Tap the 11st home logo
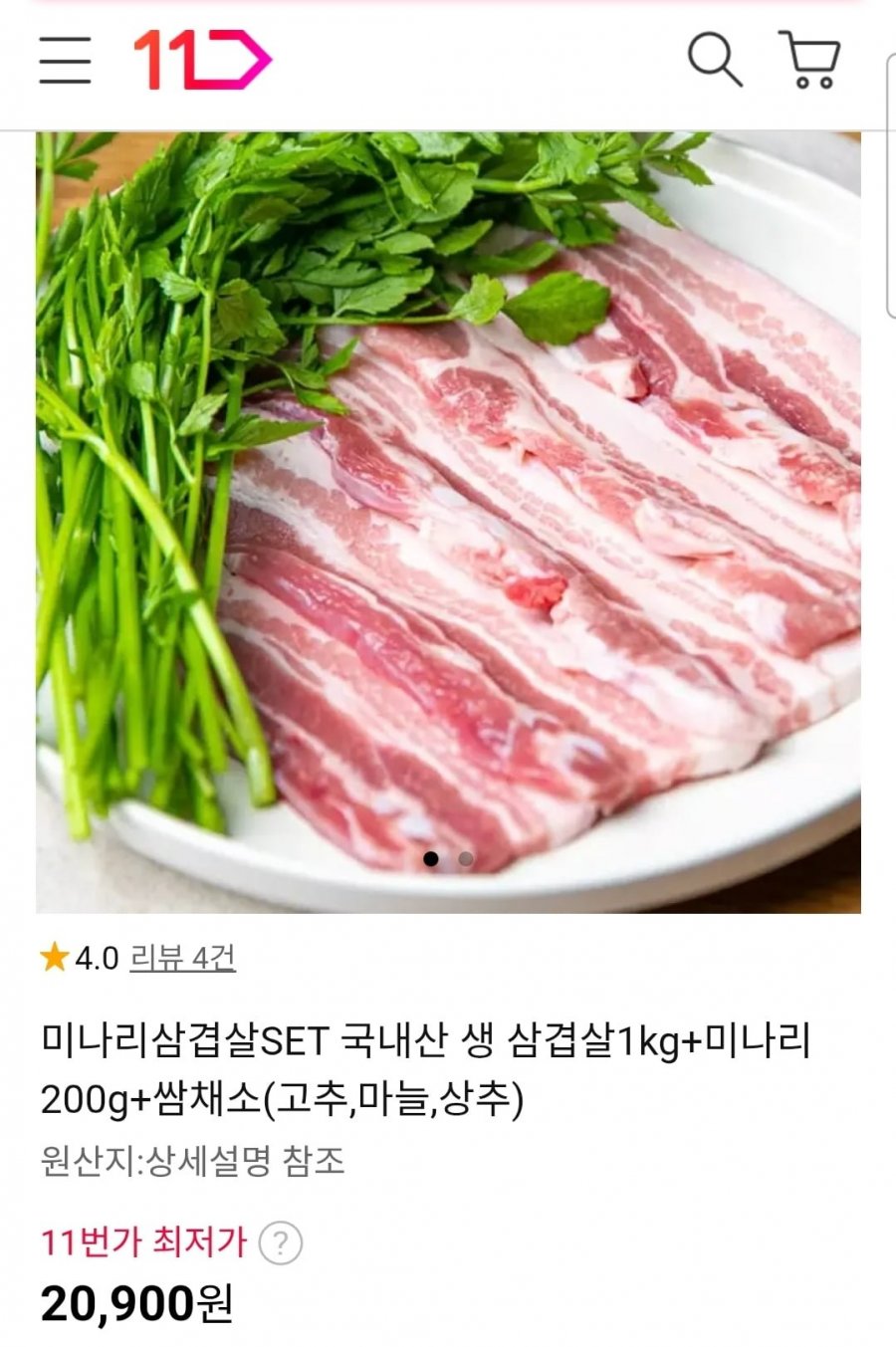896x1347 pixels. pos(202,60)
